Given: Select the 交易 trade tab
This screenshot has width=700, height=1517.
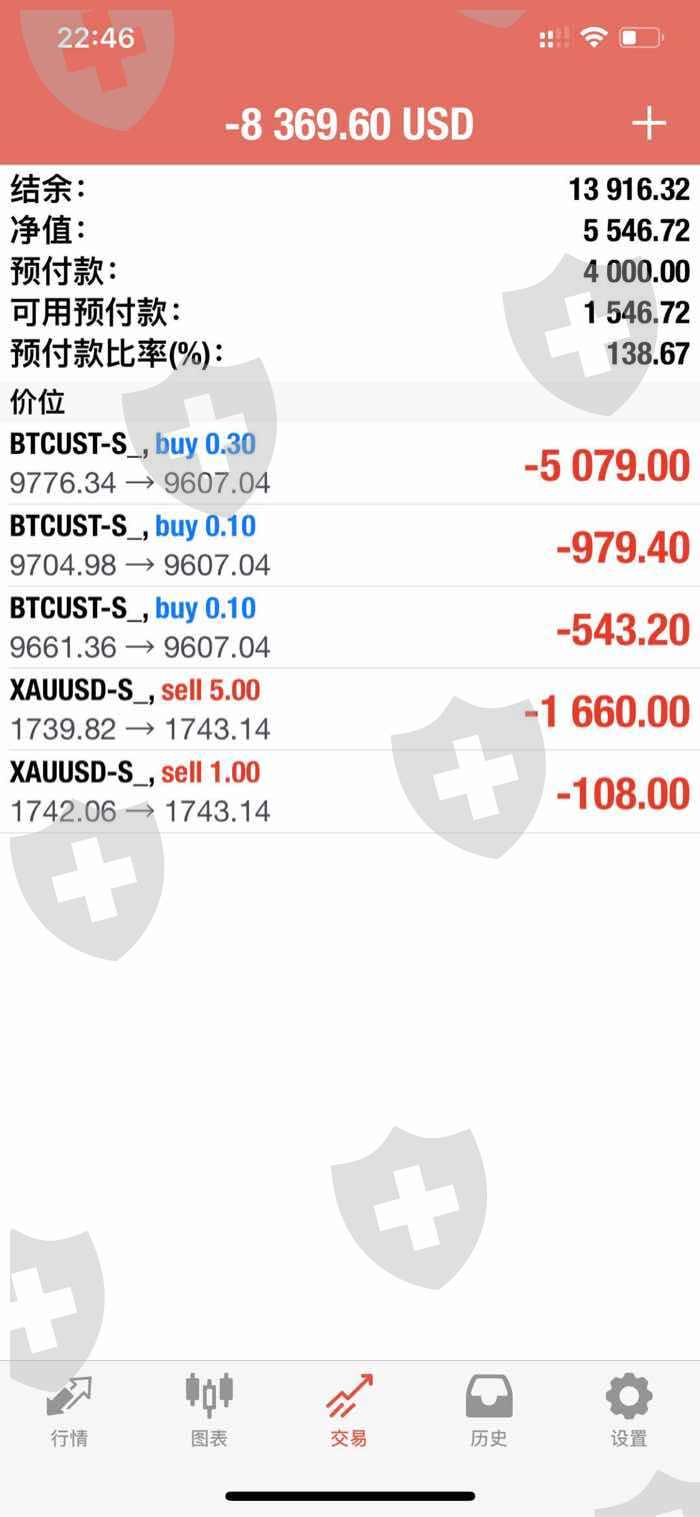Looking at the screenshot, I should 349,1410.
